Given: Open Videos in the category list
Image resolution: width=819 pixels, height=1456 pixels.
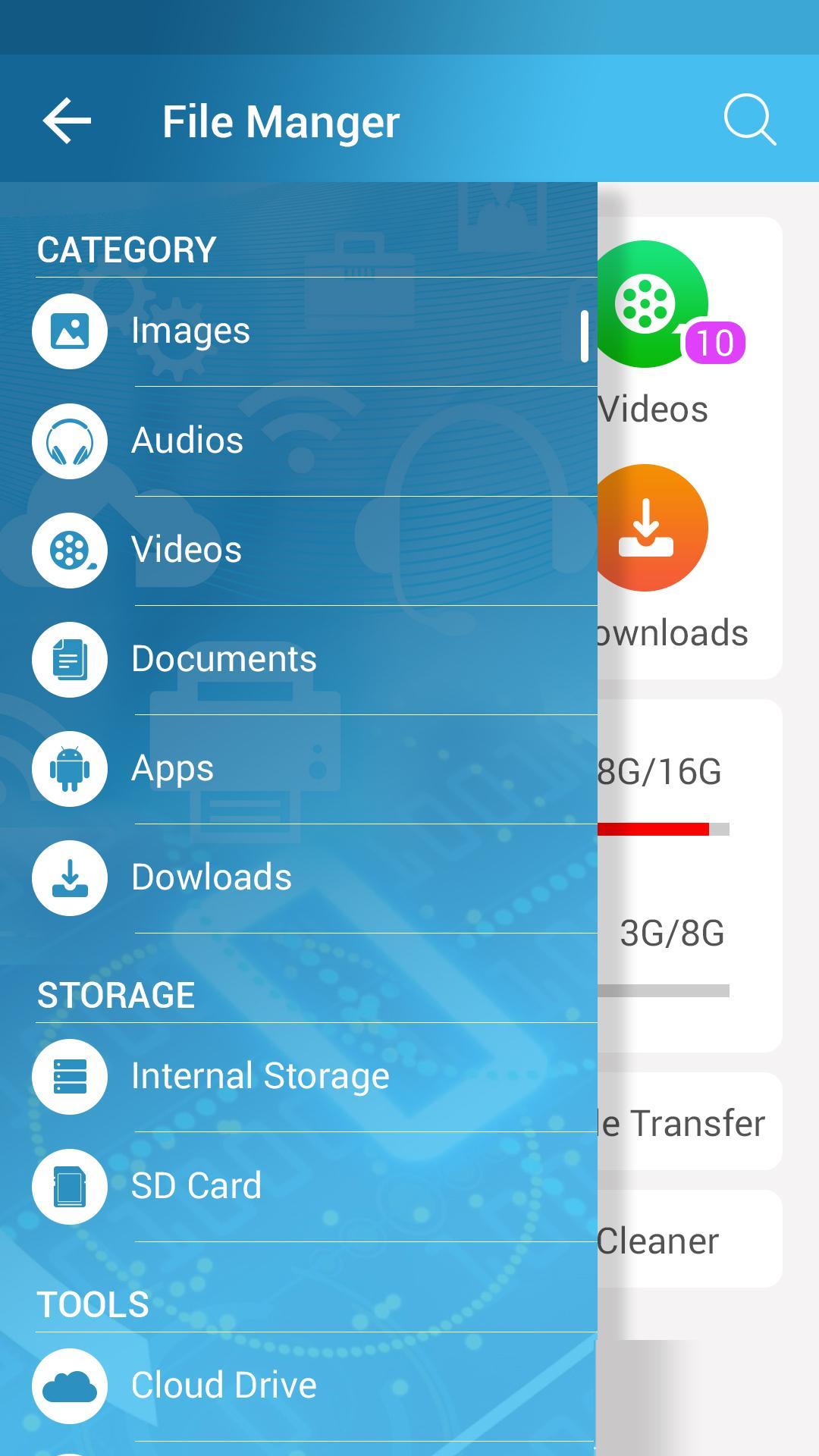Looking at the screenshot, I should coord(186,550).
